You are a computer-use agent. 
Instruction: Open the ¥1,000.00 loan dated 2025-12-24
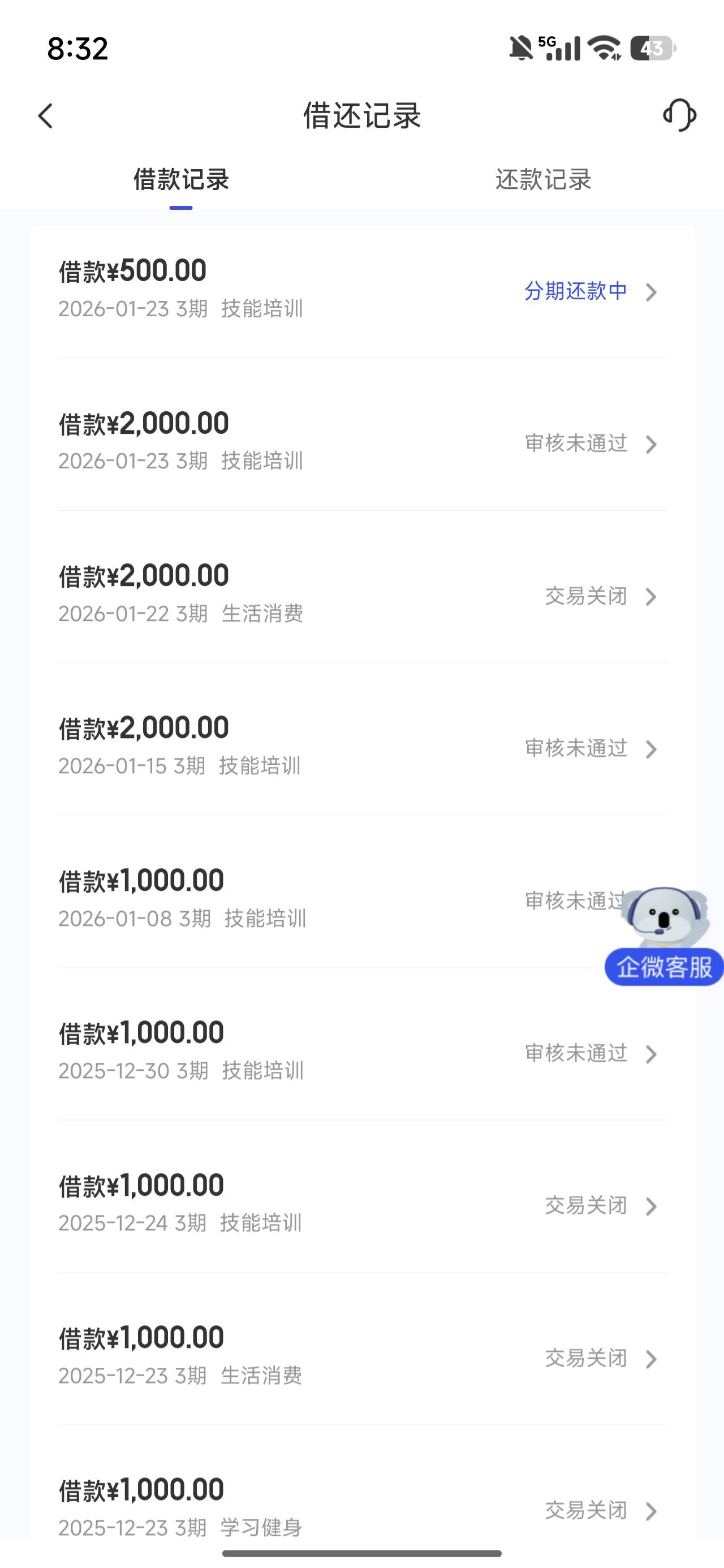click(361, 1204)
